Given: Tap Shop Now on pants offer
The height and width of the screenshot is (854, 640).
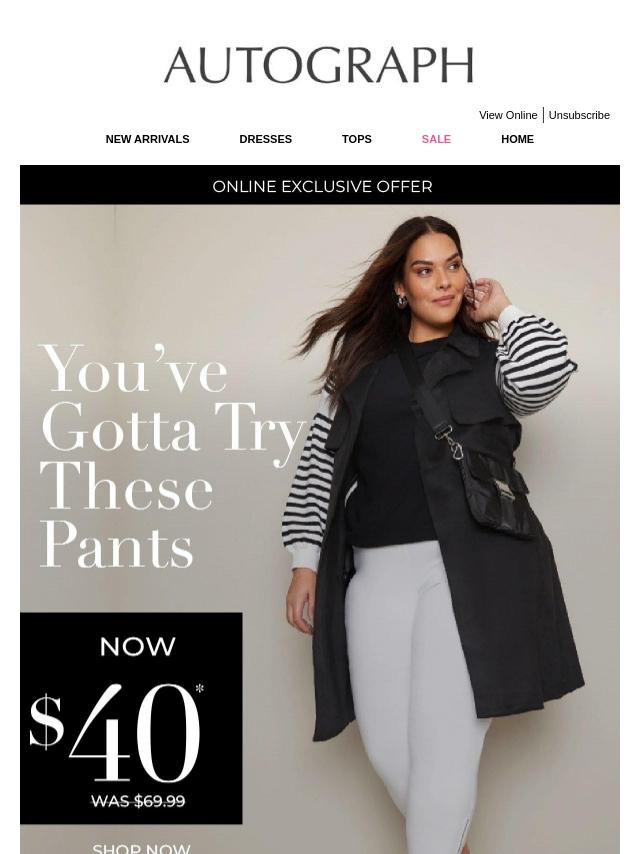Looking at the screenshot, I should click(141, 847).
